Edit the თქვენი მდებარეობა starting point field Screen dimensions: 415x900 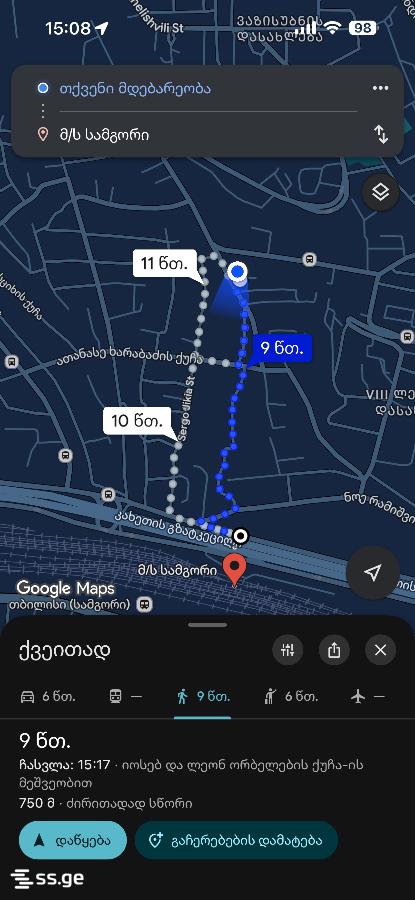pos(195,88)
